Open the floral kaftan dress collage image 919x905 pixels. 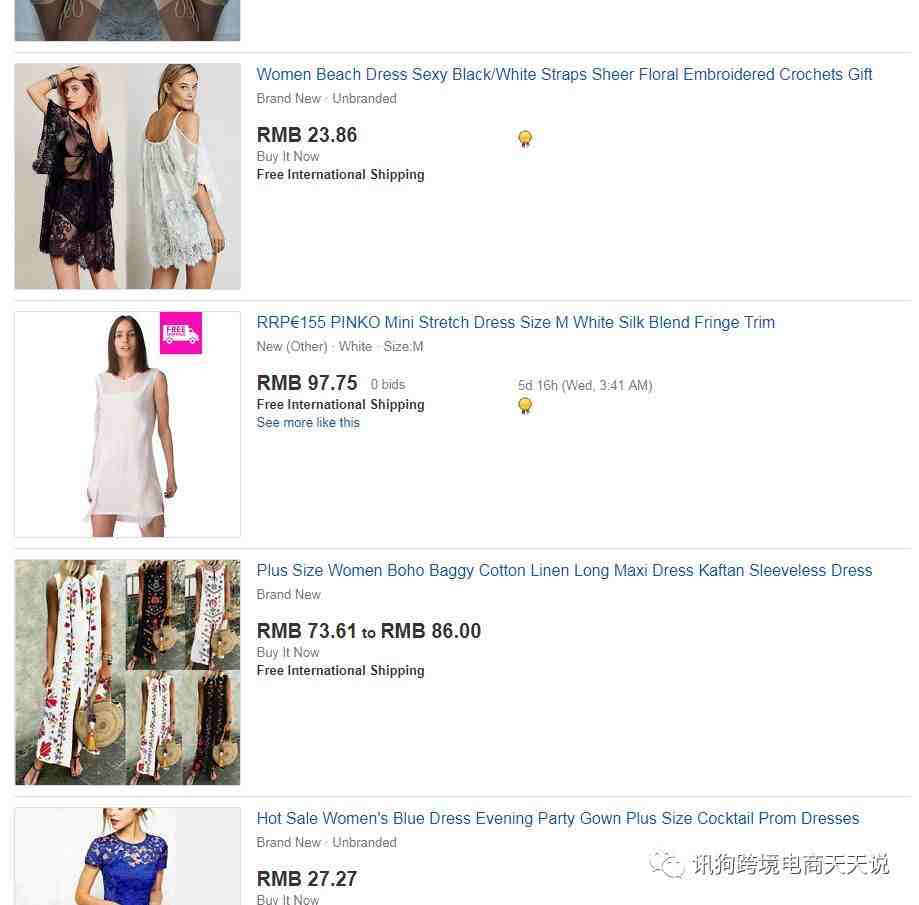(x=127, y=672)
